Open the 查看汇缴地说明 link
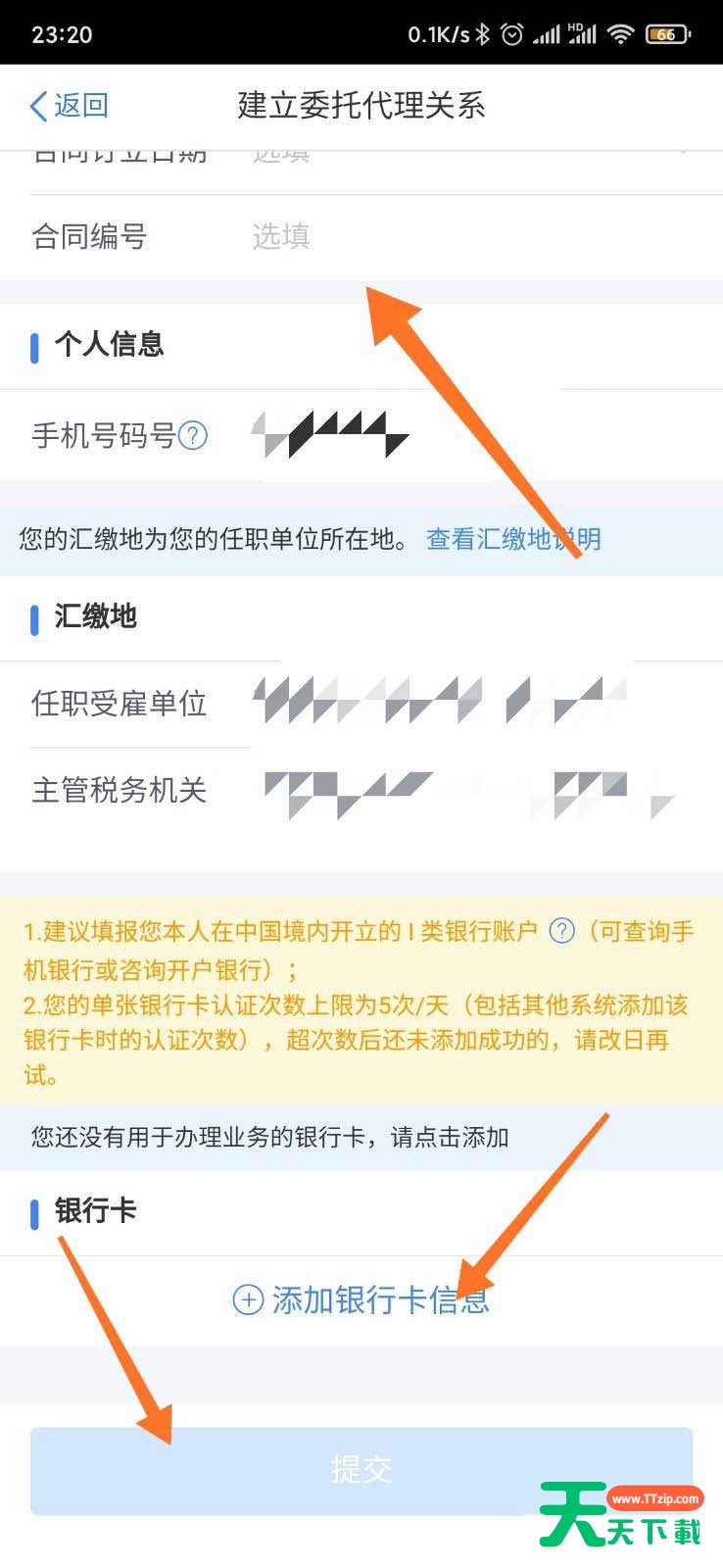 click(x=513, y=539)
